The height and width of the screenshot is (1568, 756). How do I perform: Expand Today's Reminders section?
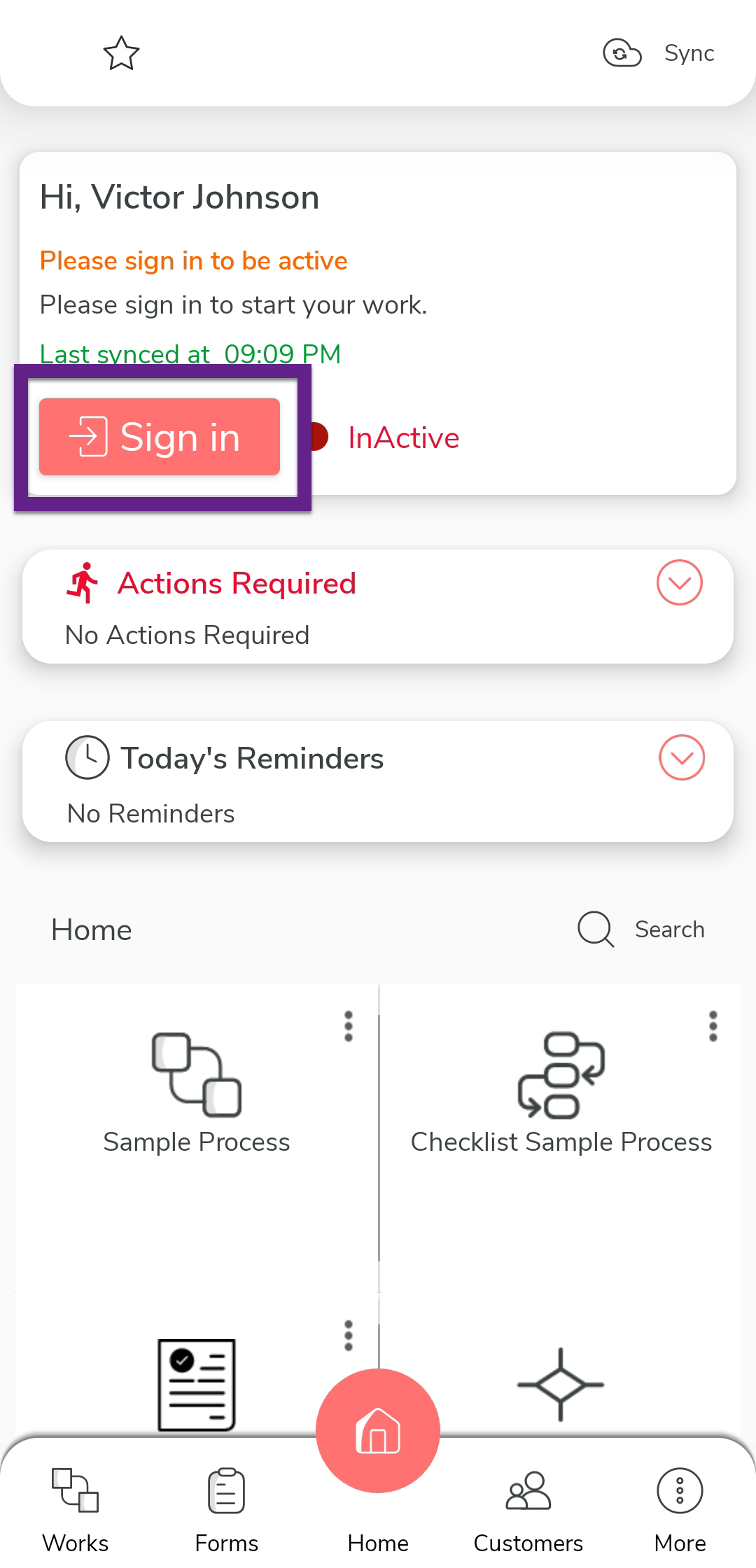pyautogui.click(x=681, y=757)
